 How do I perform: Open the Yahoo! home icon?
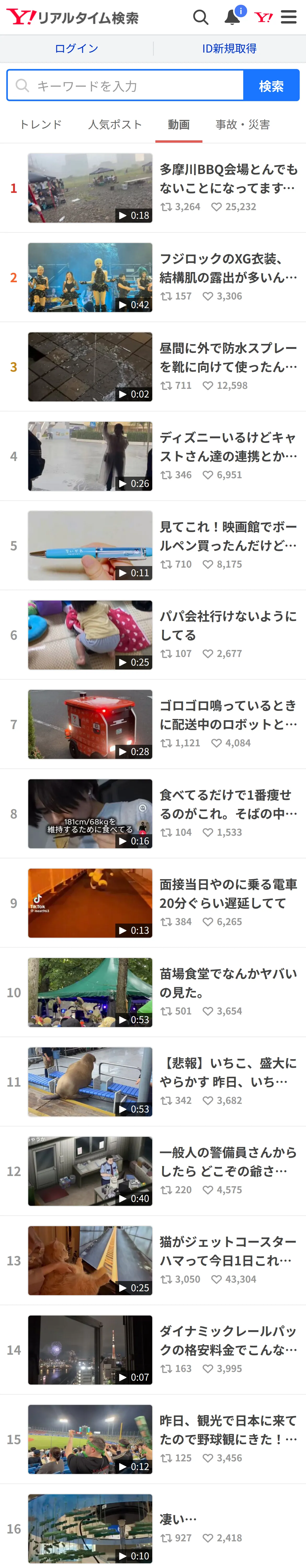tap(263, 17)
